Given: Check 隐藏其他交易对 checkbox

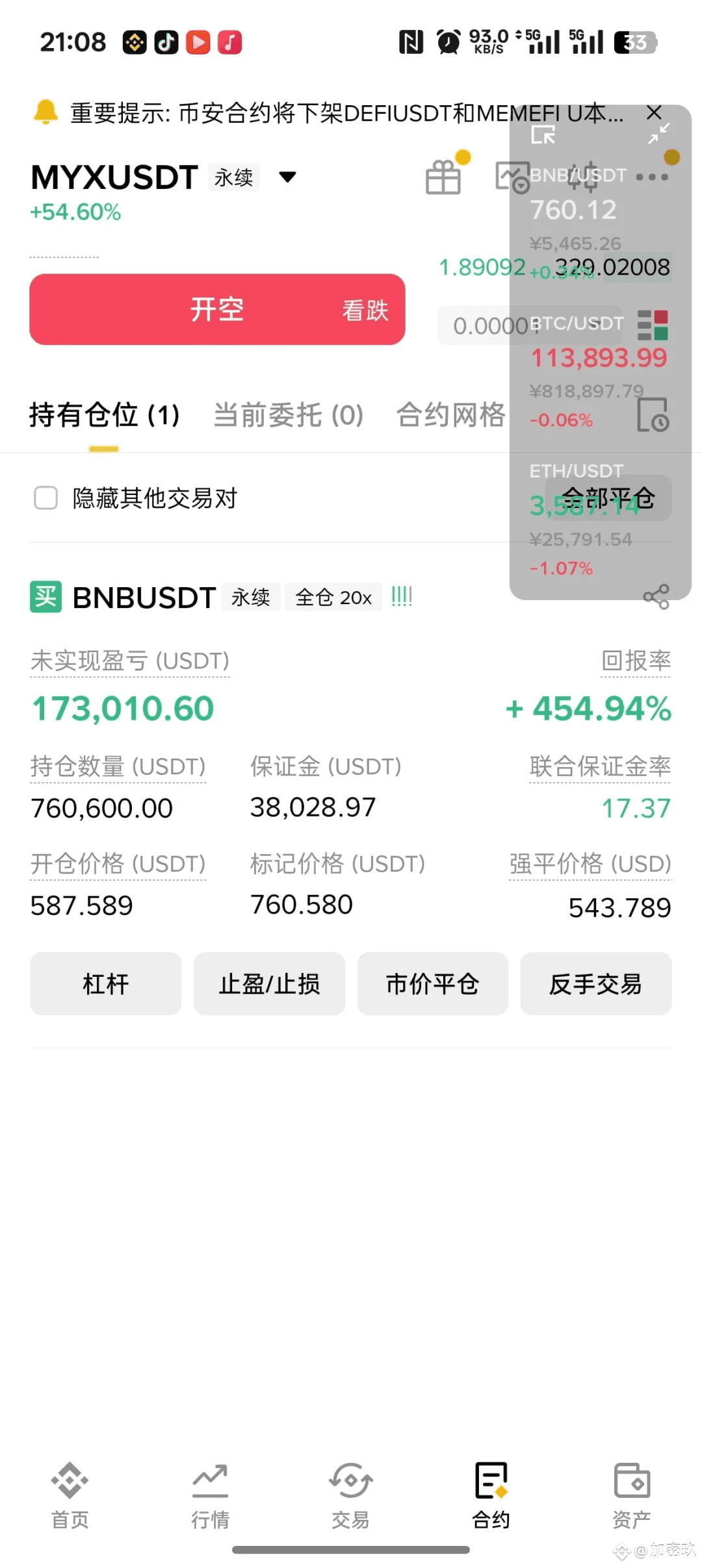Looking at the screenshot, I should pos(45,498).
